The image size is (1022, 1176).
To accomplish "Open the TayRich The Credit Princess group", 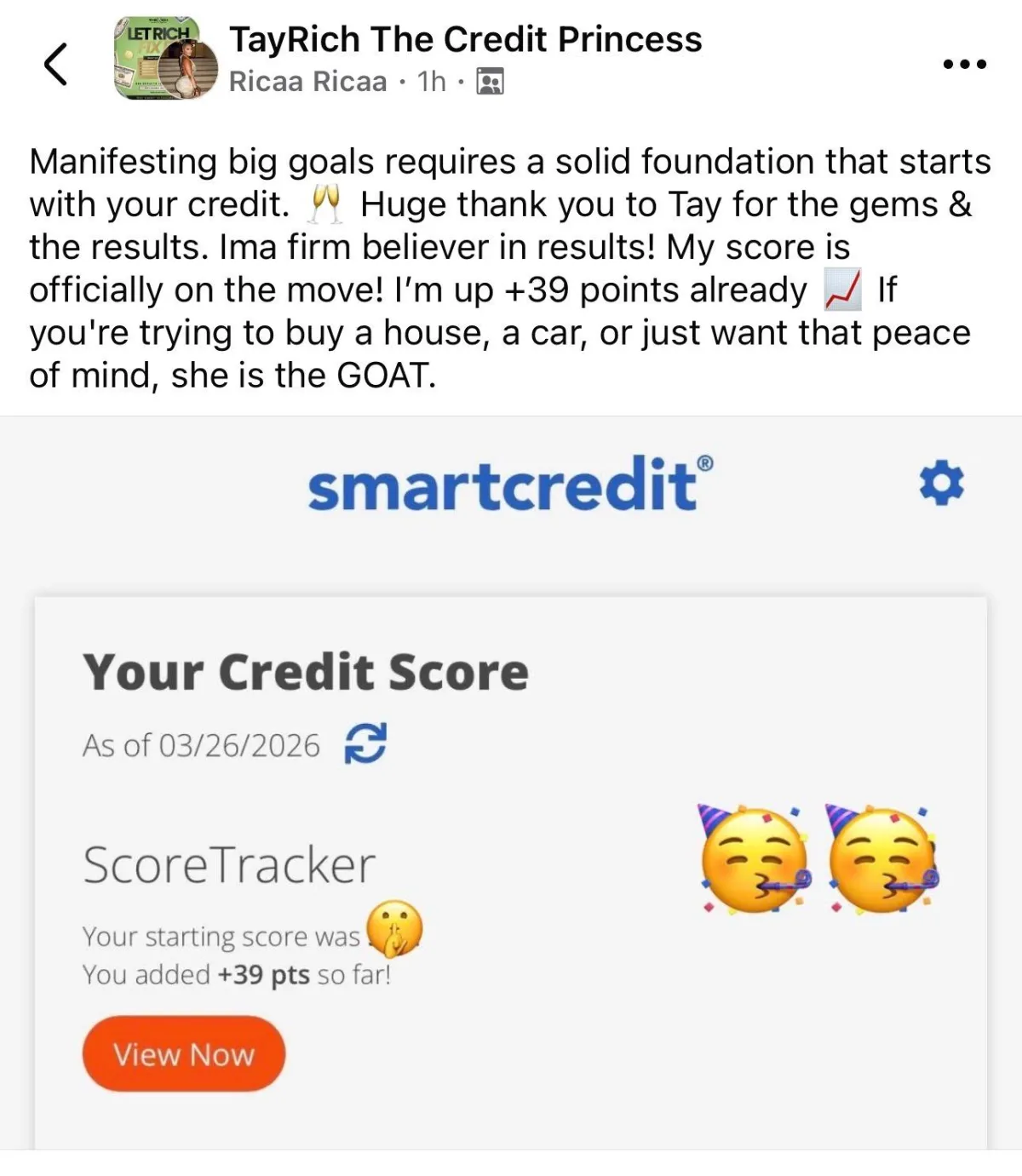I will [x=465, y=39].
